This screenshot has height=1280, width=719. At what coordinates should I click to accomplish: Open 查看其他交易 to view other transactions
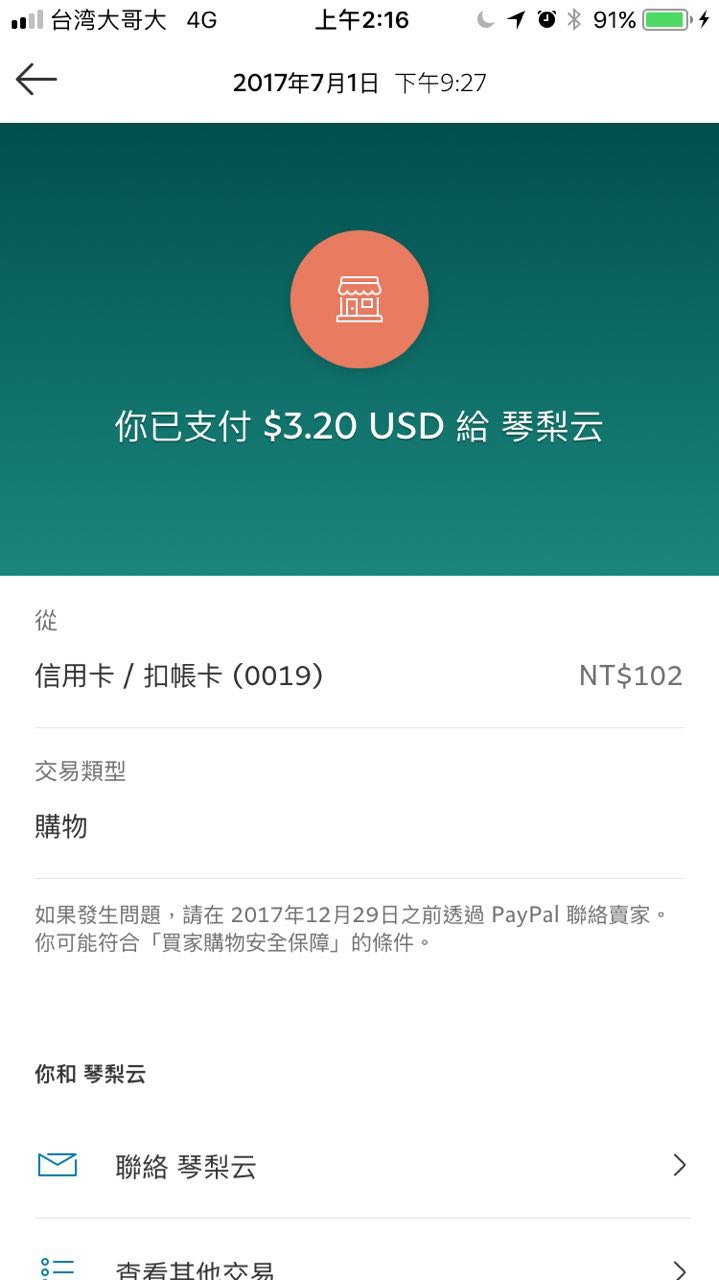pyautogui.click(x=362, y=1252)
